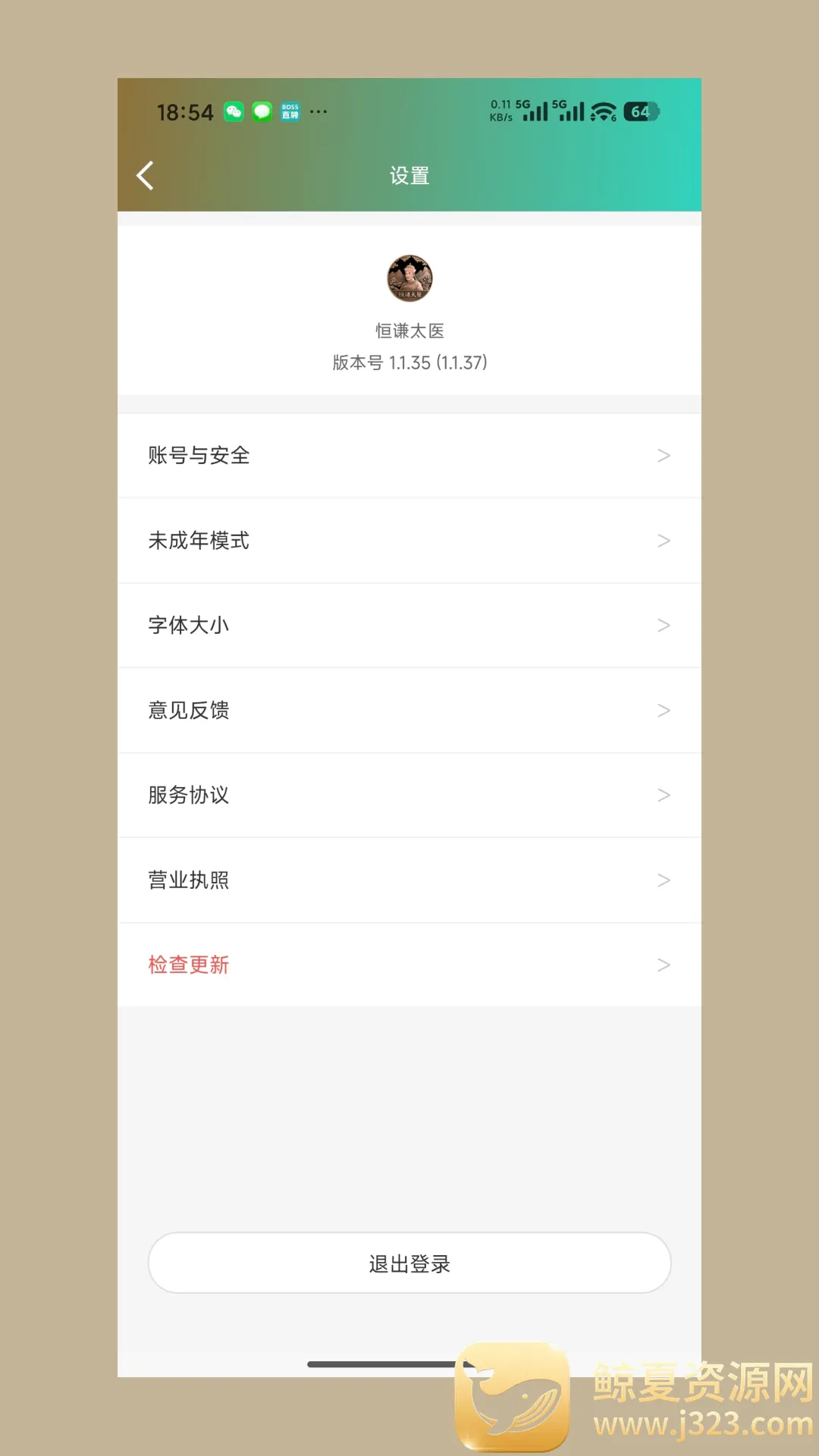This screenshot has width=819, height=1456.
Task: Tap the 退出登录 button
Action: point(409,1263)
